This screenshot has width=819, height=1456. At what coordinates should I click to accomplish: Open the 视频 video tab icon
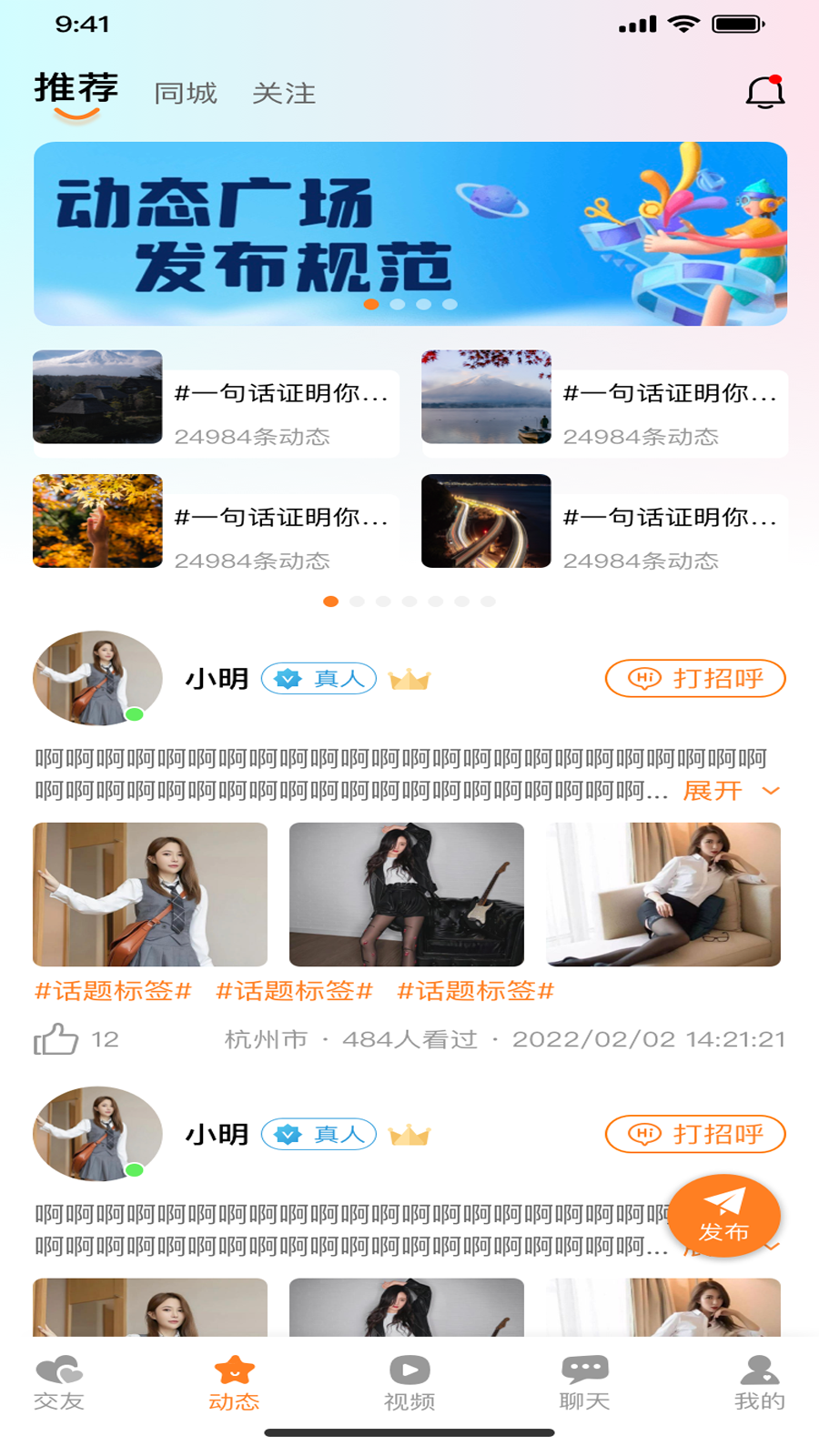[408, 1367]
